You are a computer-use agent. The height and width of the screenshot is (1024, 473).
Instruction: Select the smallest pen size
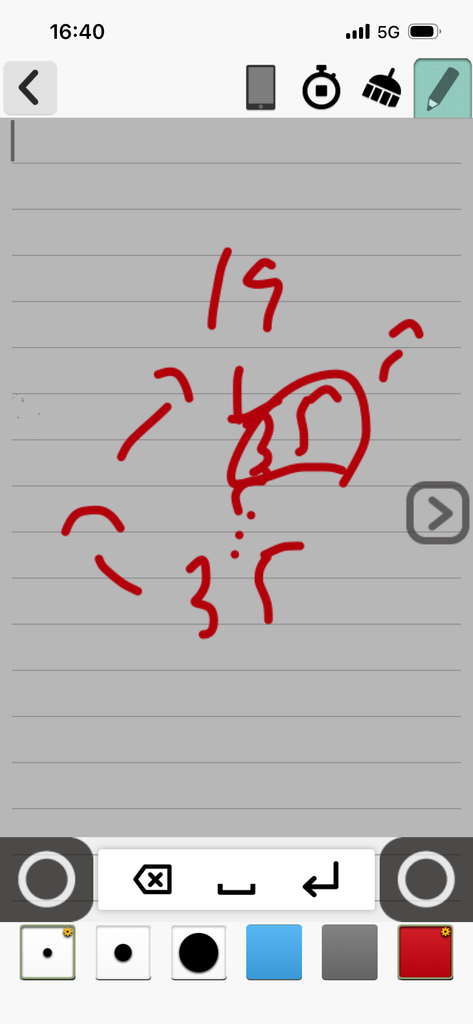(48, 952)
